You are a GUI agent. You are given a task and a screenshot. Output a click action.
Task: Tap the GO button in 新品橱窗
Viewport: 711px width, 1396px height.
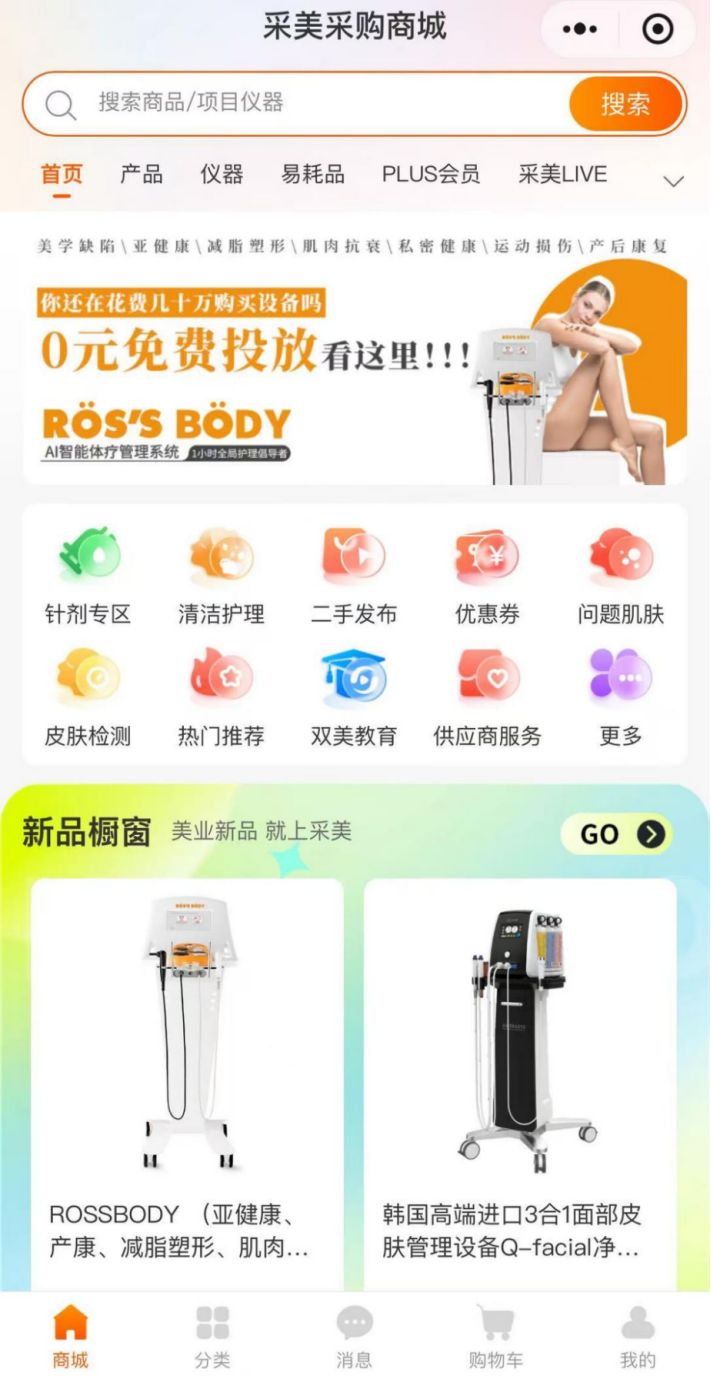[616, 834]
